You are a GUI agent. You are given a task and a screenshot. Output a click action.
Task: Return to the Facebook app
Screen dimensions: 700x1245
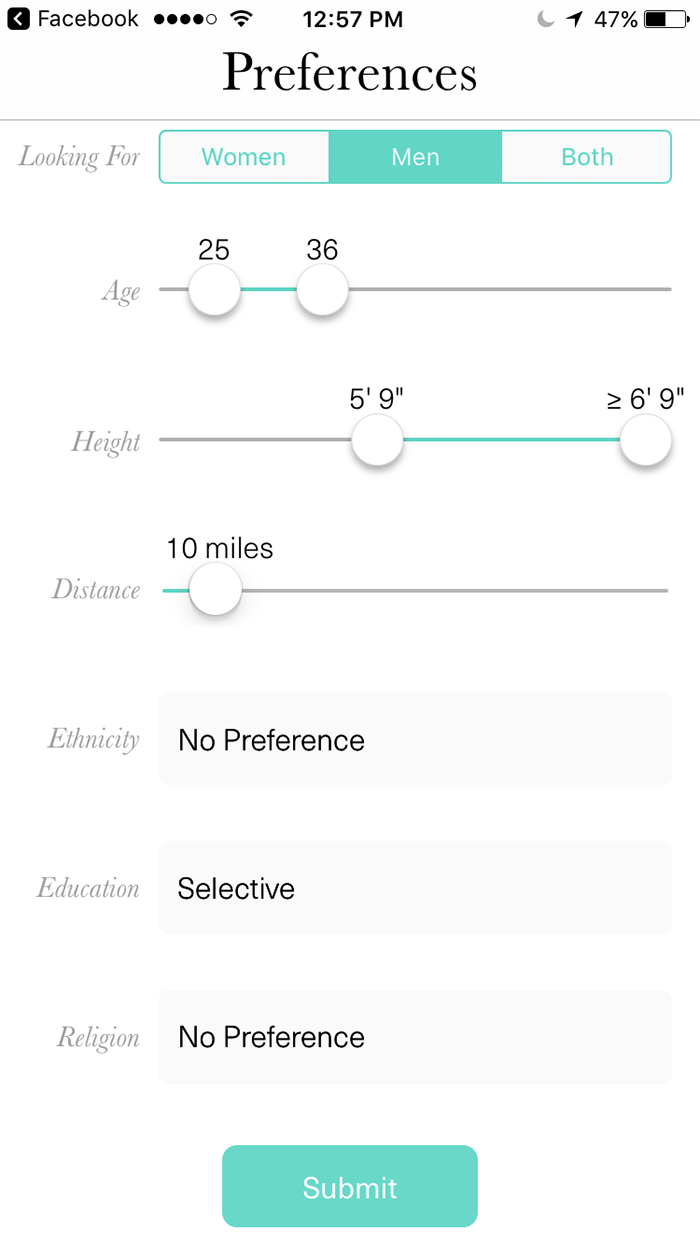click(73, 19)
